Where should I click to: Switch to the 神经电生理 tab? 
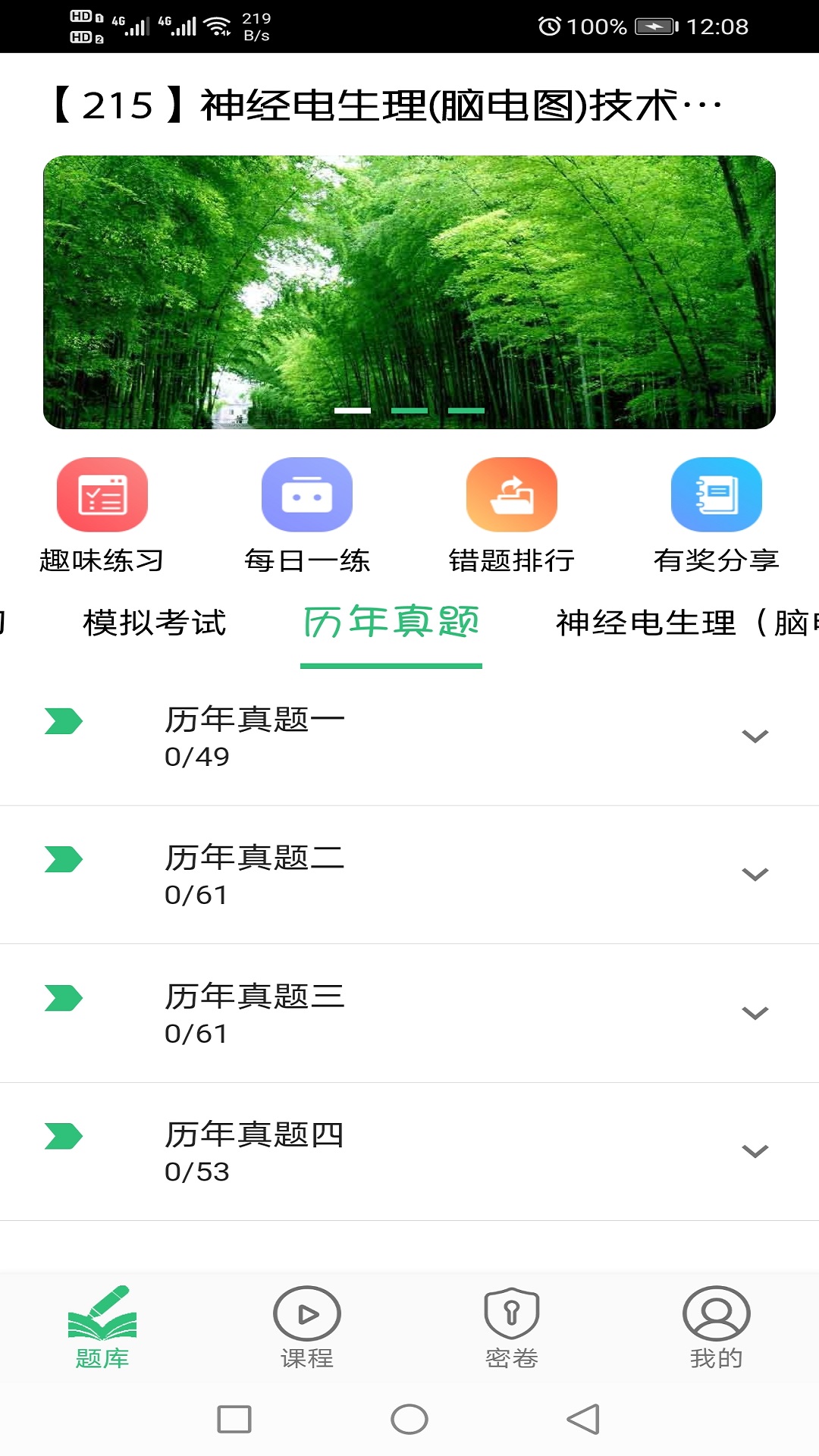coord(682,623)
